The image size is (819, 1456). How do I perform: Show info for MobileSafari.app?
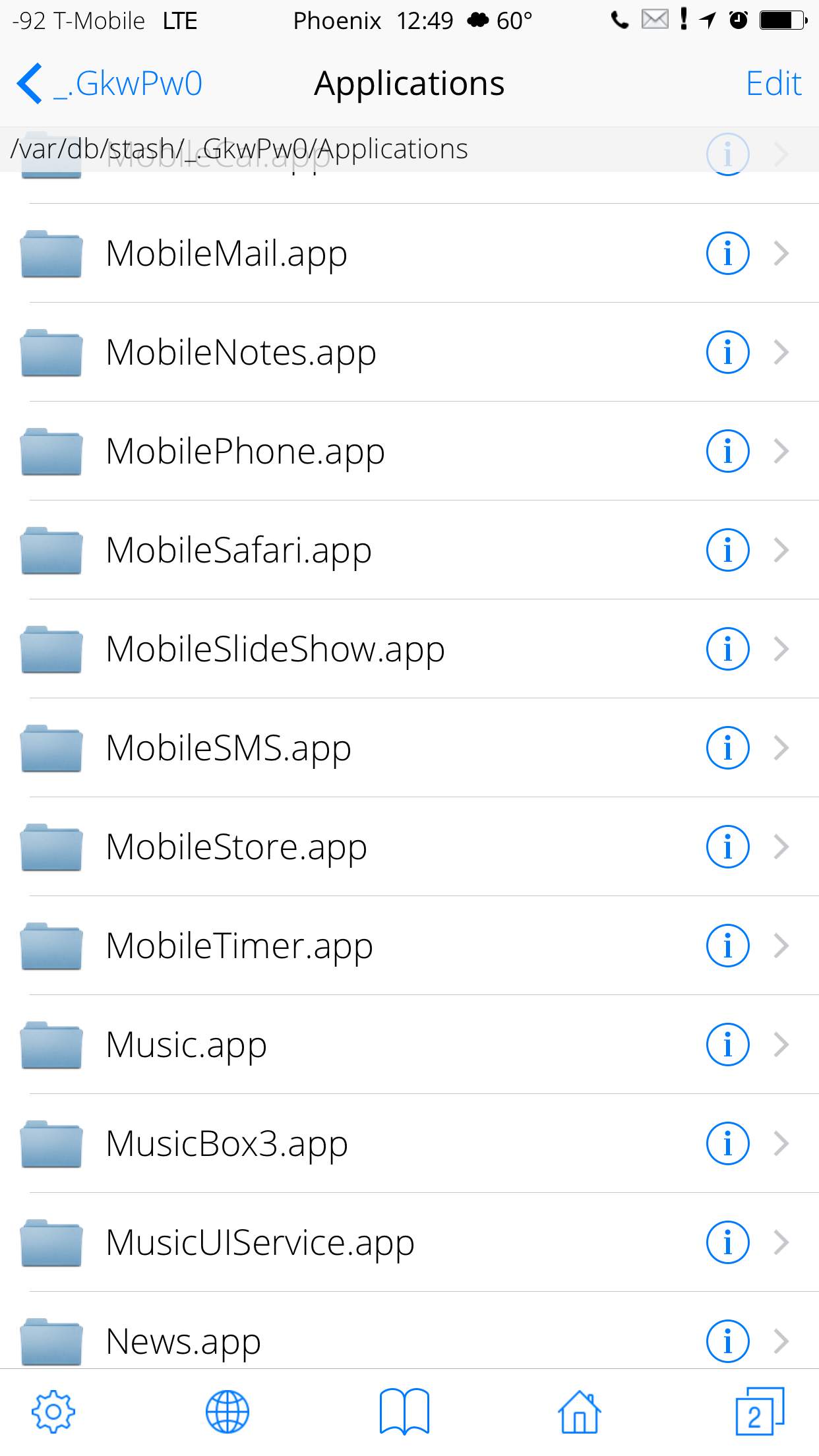coord(727,550)
